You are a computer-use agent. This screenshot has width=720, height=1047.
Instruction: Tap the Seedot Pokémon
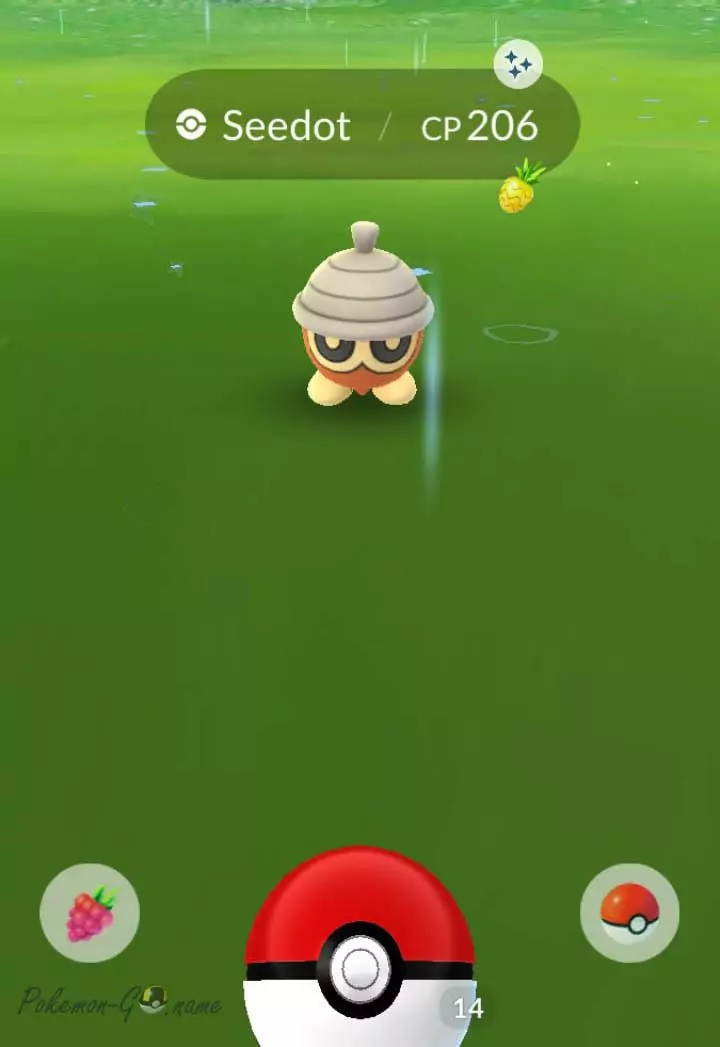click(x=362, y=320)
